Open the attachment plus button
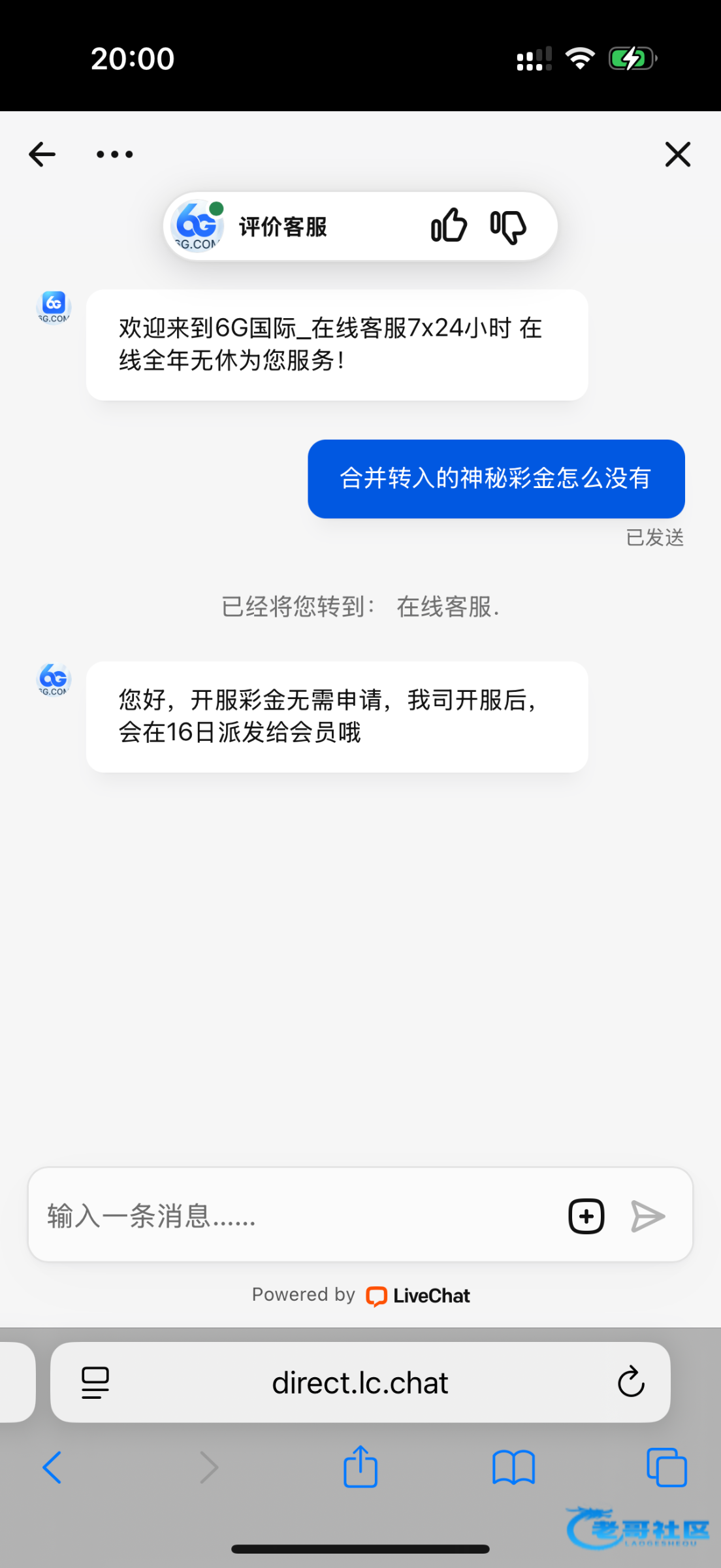The width and height of the screenshot is (721, 1568). tap(586, 1216)
